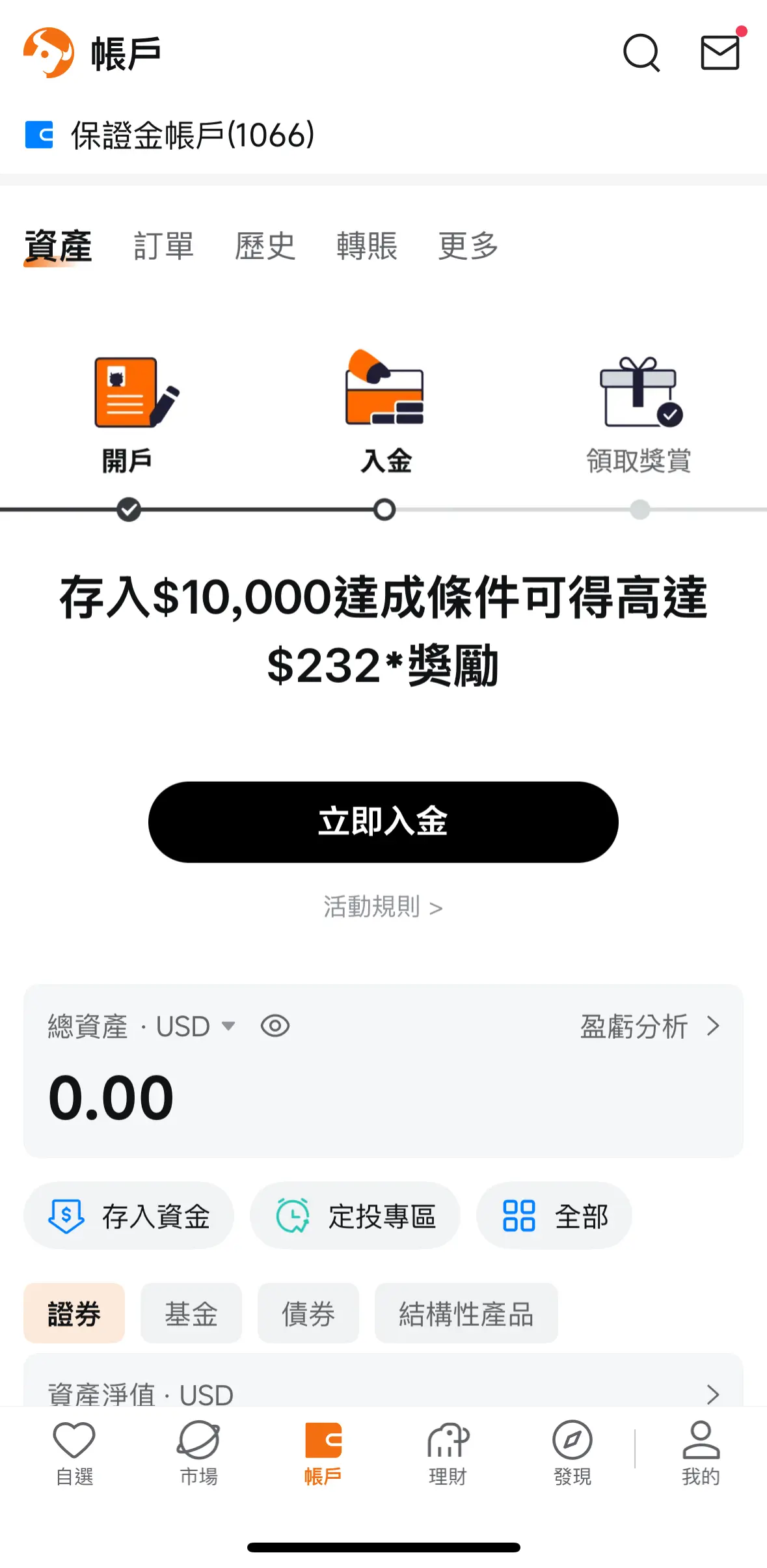Switch to the 訂單 tab
Screen dimensions: 767x1568
163,246
